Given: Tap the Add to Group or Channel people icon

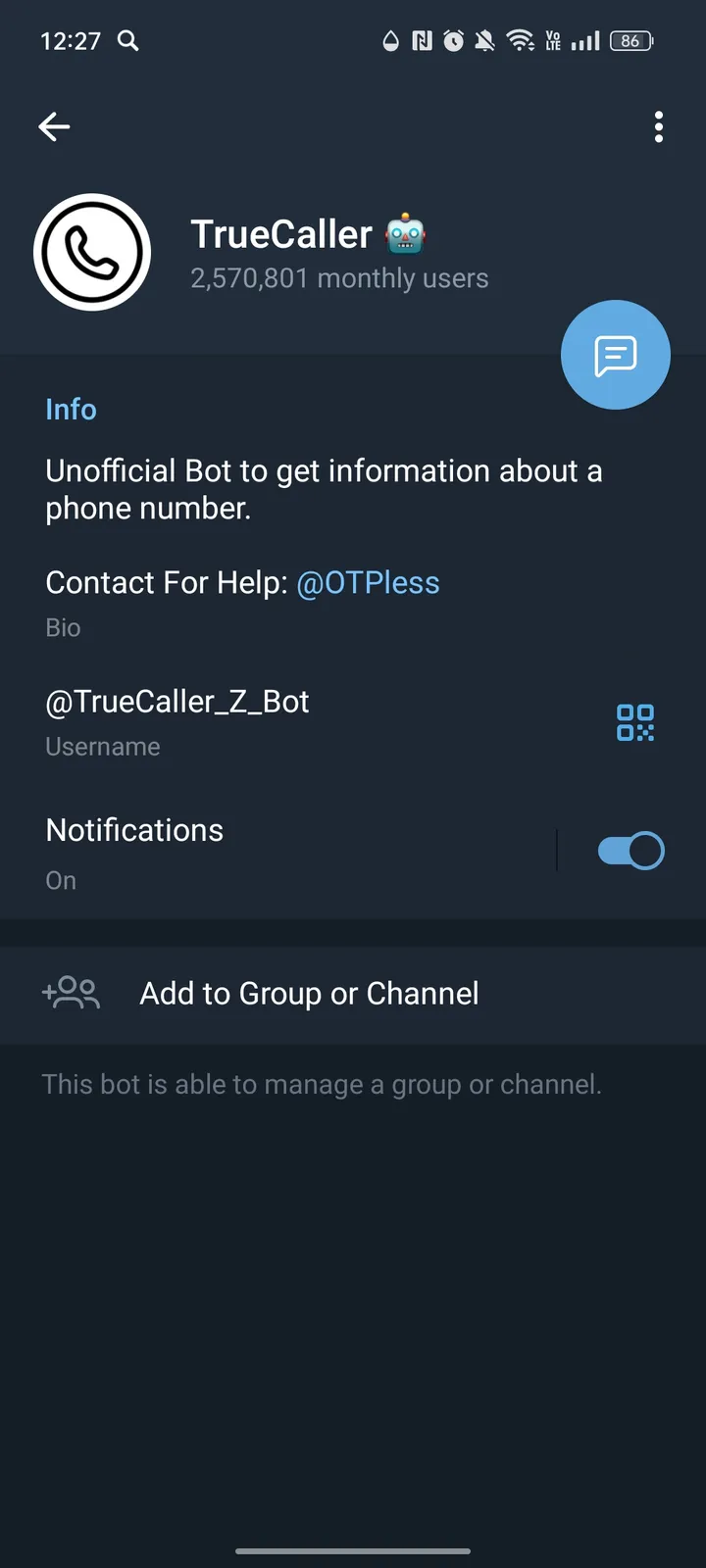Looking at the screenshot, I should pyautogui.click(x=70, y=993).
